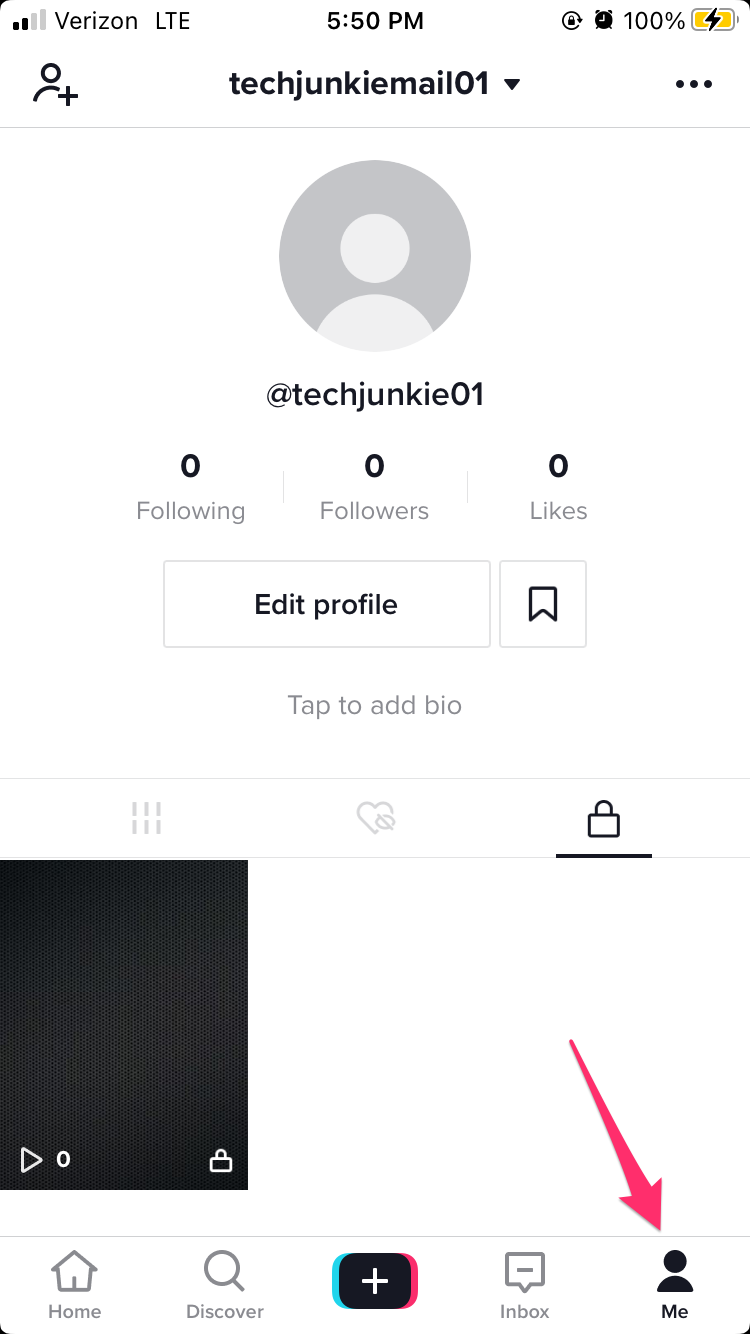Open the three-dot options menu
The height and width of the screenshot is (1334, 750).
(x=694, y=85)
